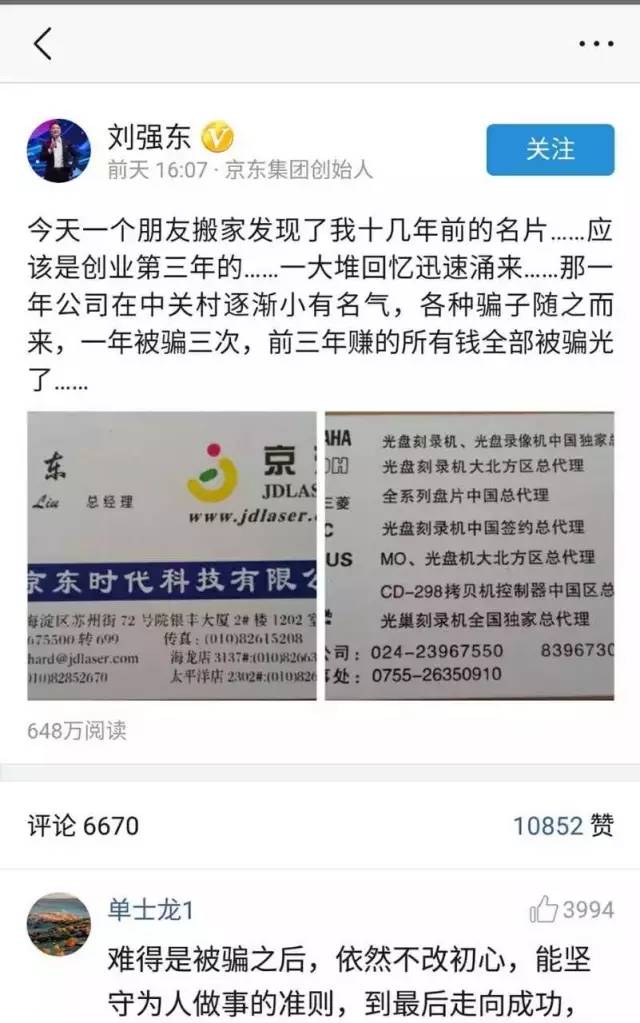Go back using the top-left arrow
640x1023 pixels.
tap(42, 45)
